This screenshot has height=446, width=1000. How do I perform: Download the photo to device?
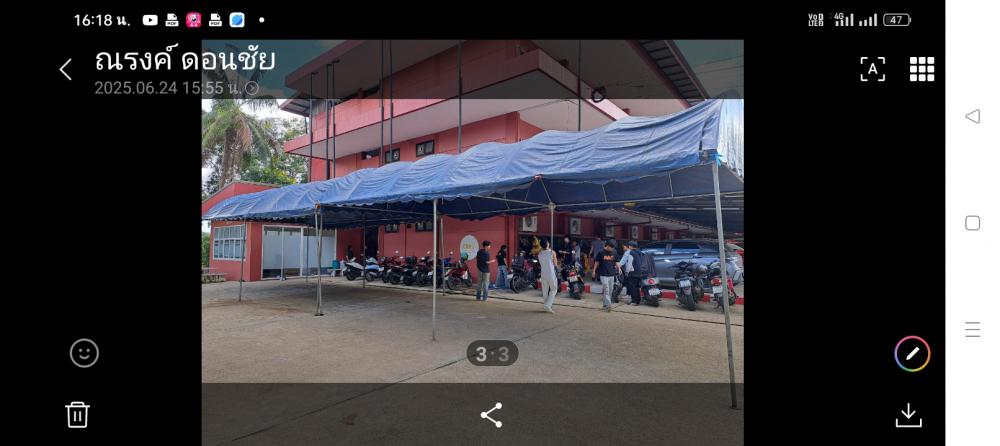[908, 415]
